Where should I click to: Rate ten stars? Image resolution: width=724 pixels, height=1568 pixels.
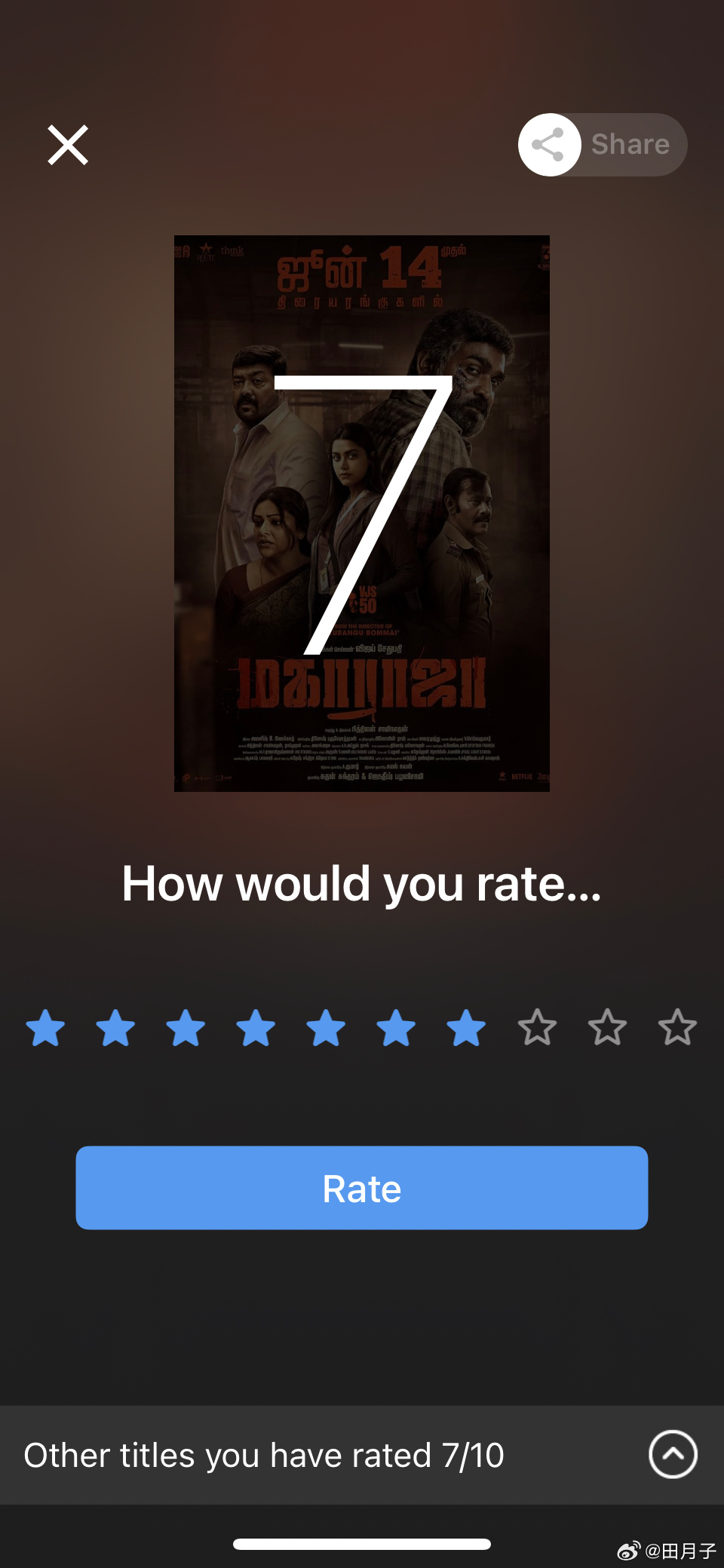[677, 1027]
